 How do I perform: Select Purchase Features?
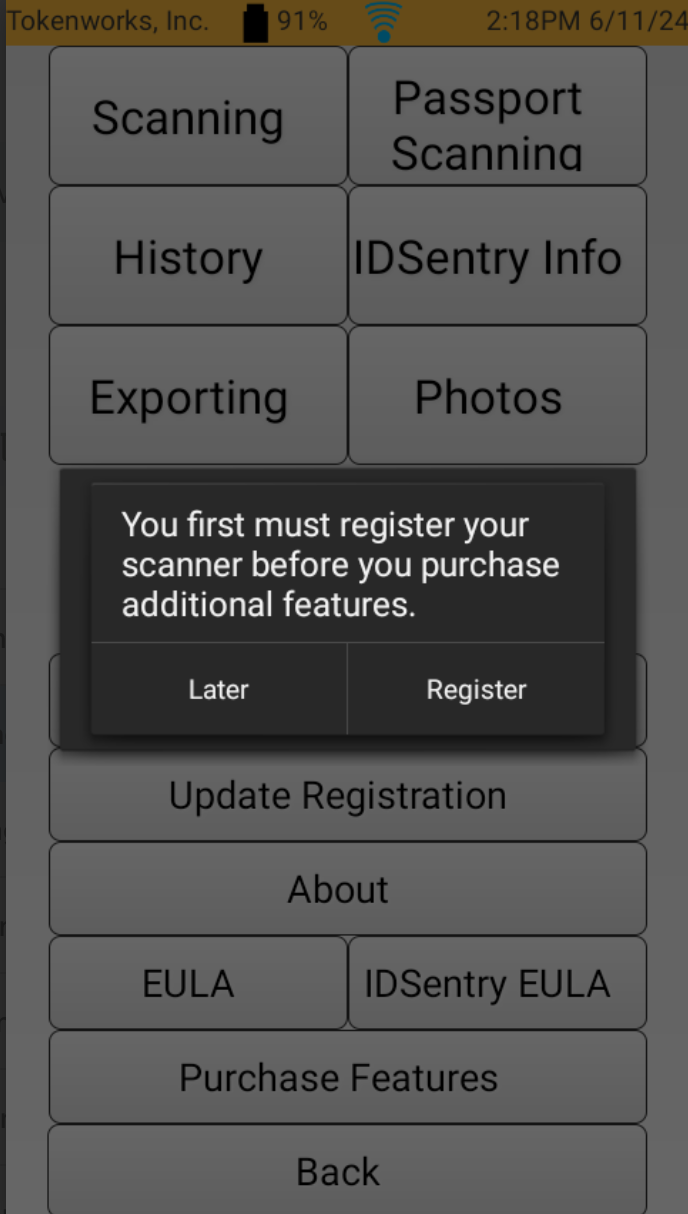pos(348,1077)
